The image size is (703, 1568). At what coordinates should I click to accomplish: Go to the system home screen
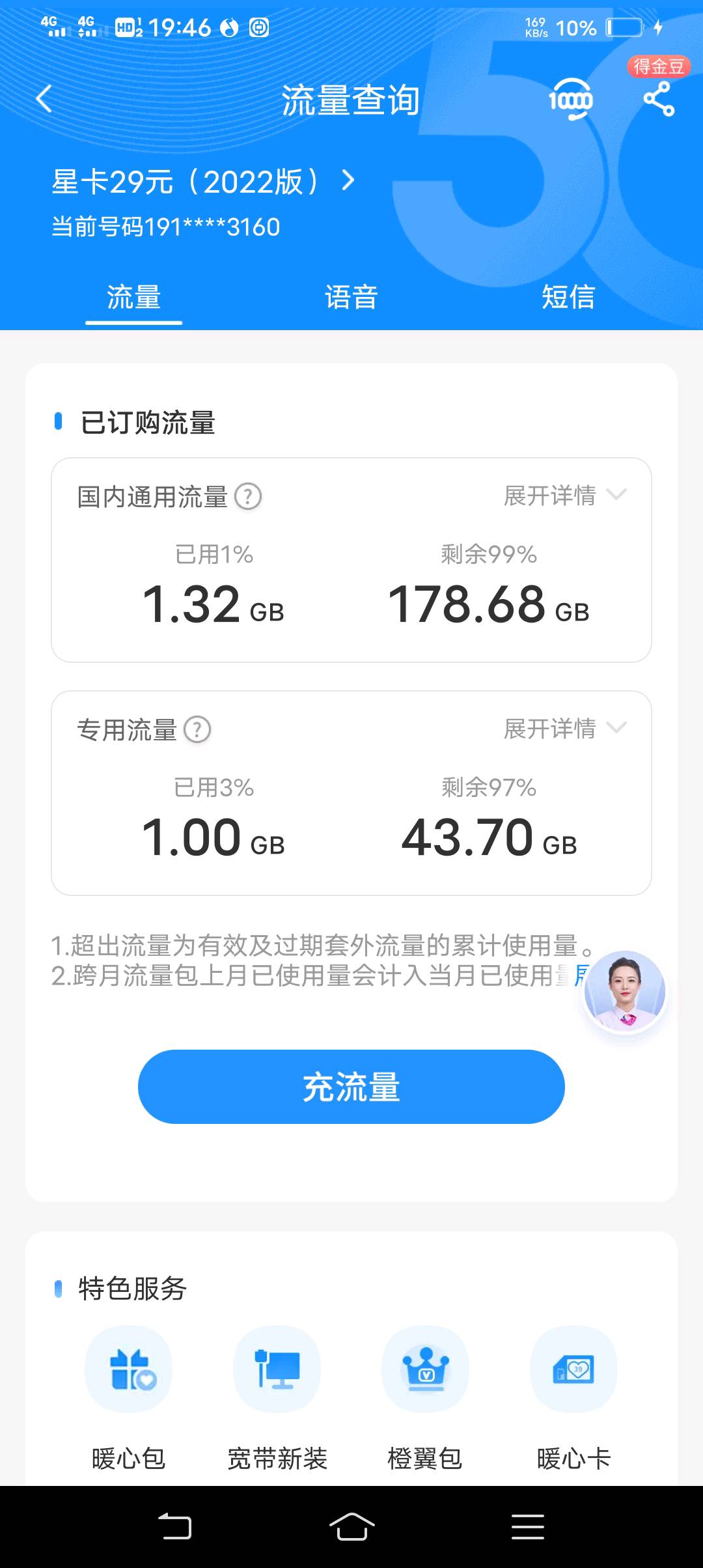351,1527
